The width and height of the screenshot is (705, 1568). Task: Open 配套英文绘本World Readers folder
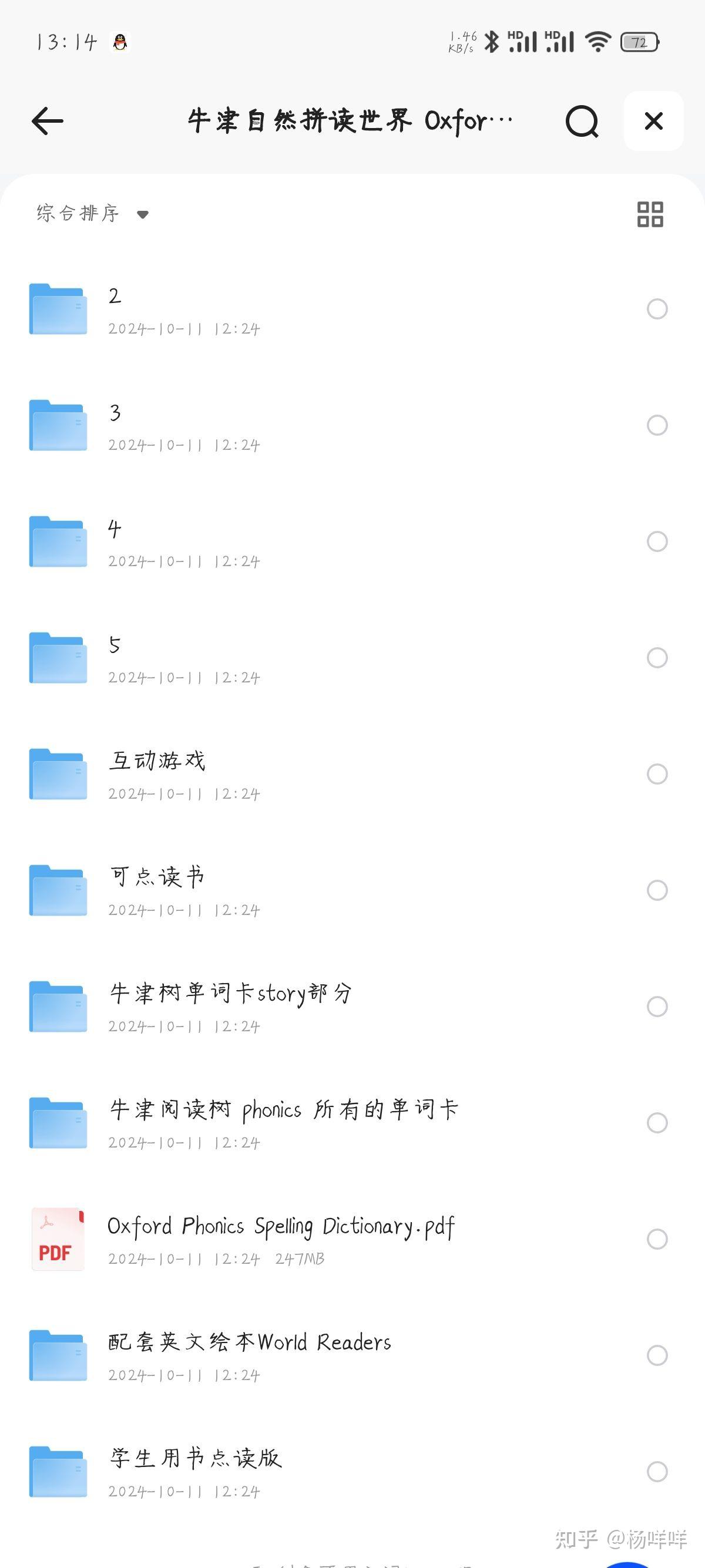pos(250,1355)
